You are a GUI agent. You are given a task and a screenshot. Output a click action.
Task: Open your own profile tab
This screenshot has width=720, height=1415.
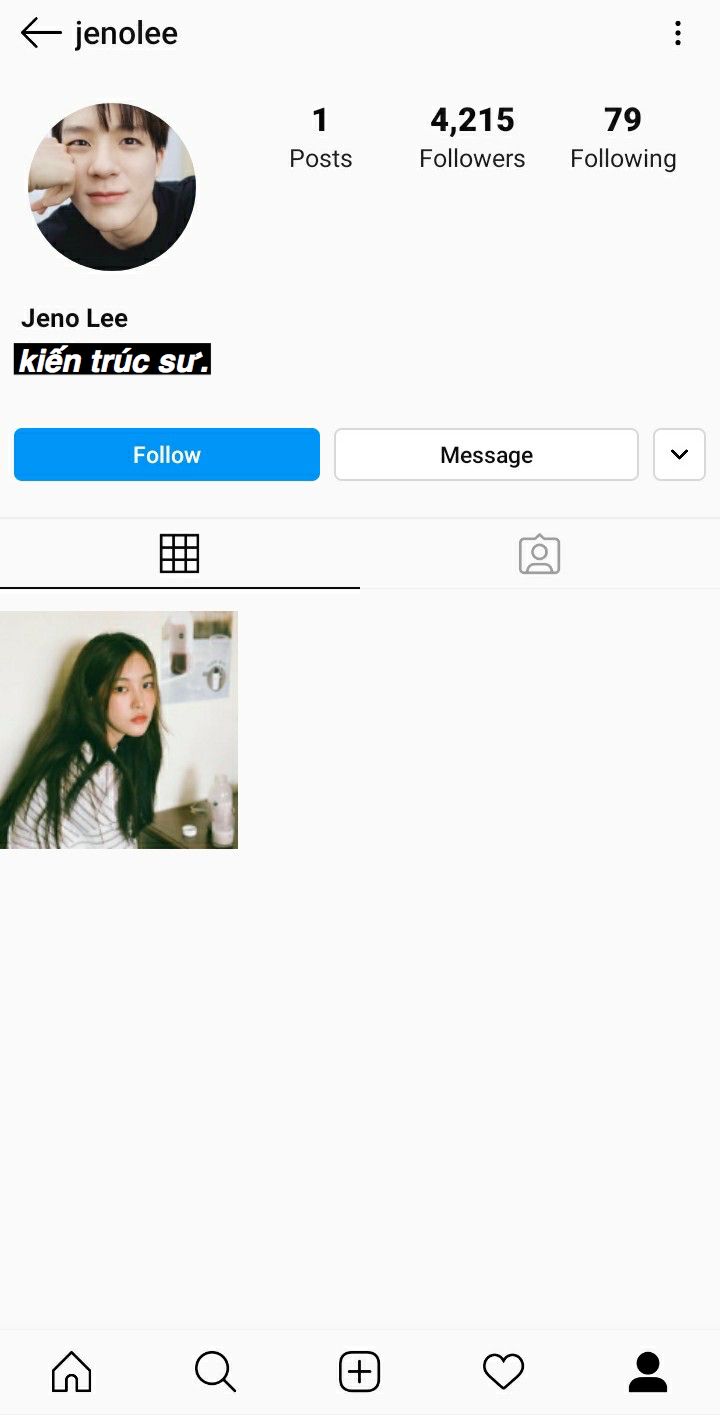coord(647,1371)
